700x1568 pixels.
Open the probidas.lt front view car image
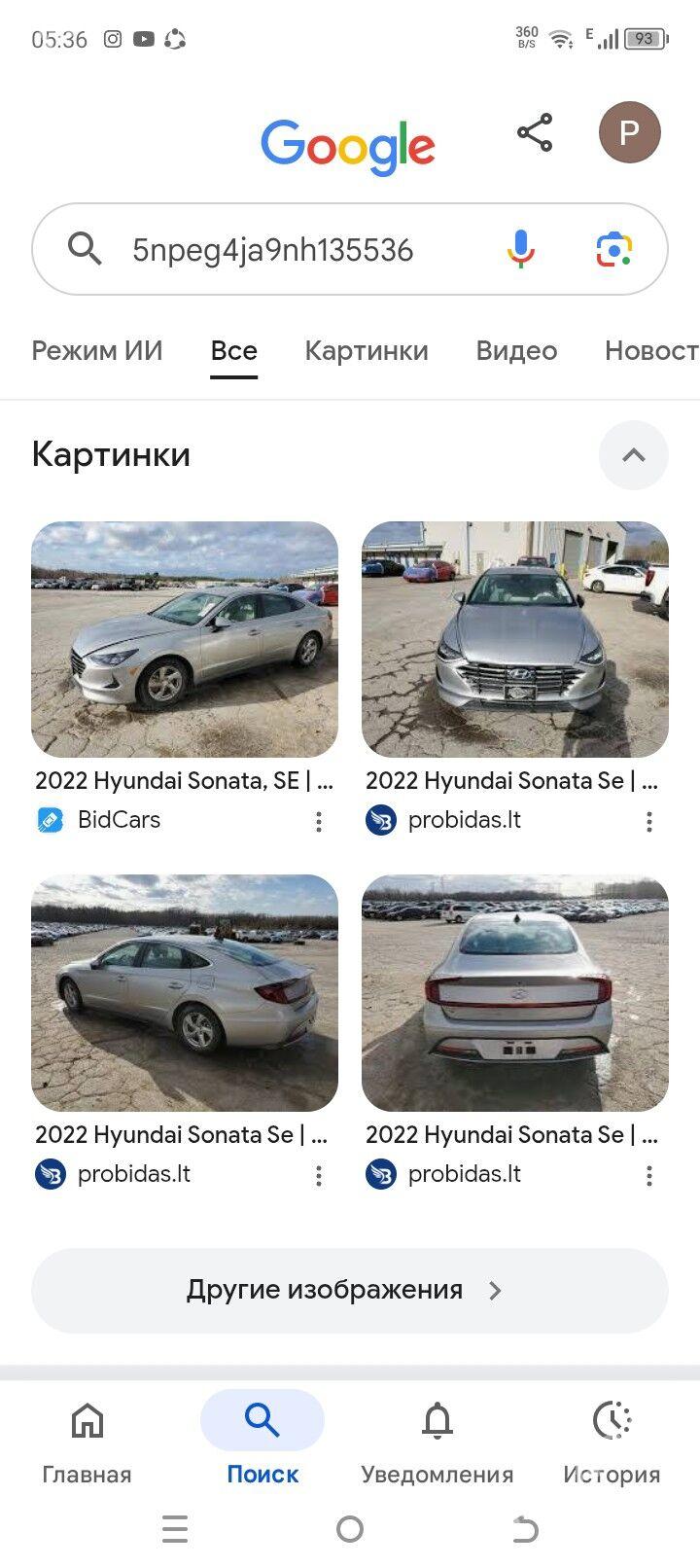[x=515, y=639]
